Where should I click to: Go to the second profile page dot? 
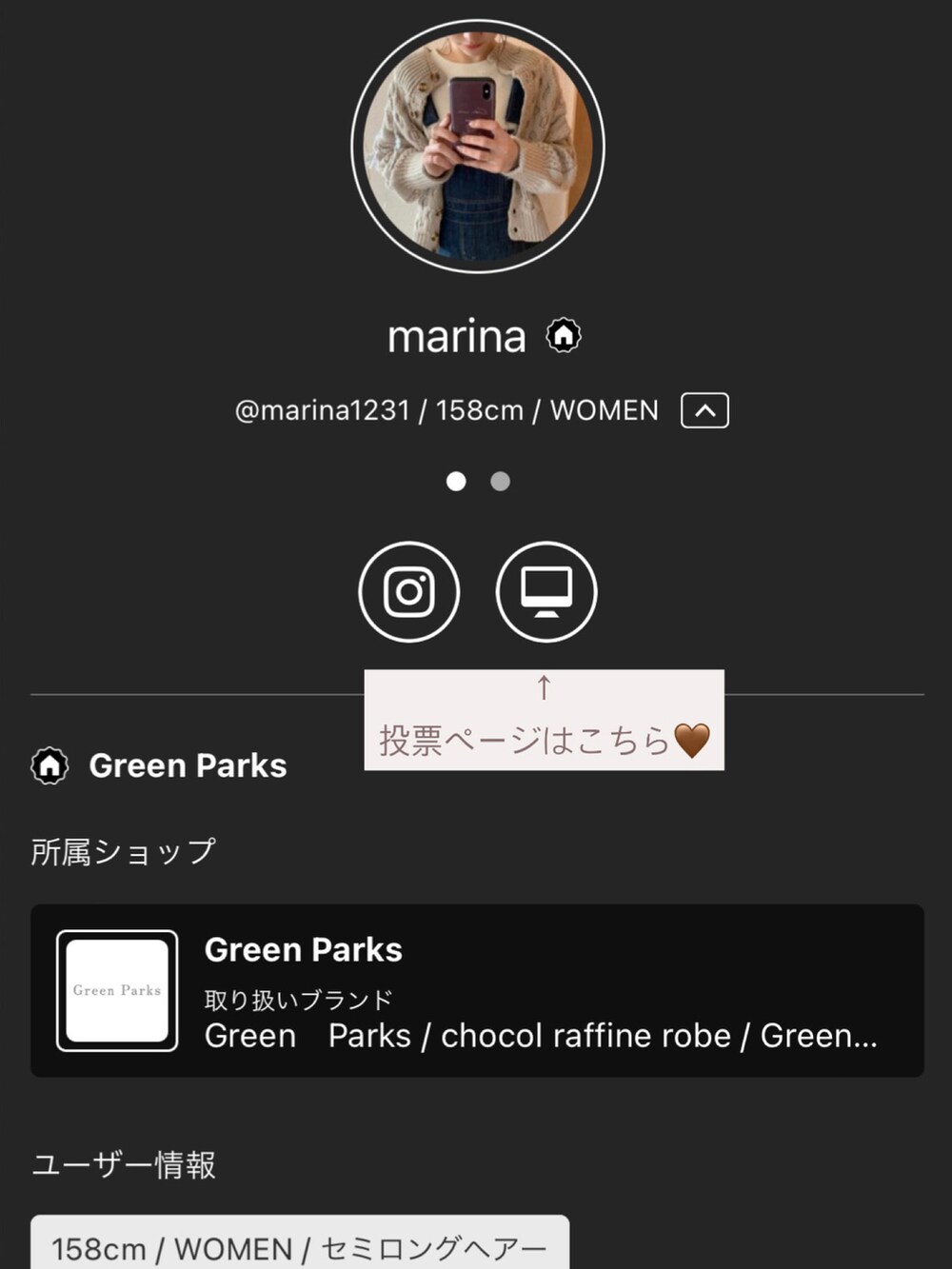(500, 482)
